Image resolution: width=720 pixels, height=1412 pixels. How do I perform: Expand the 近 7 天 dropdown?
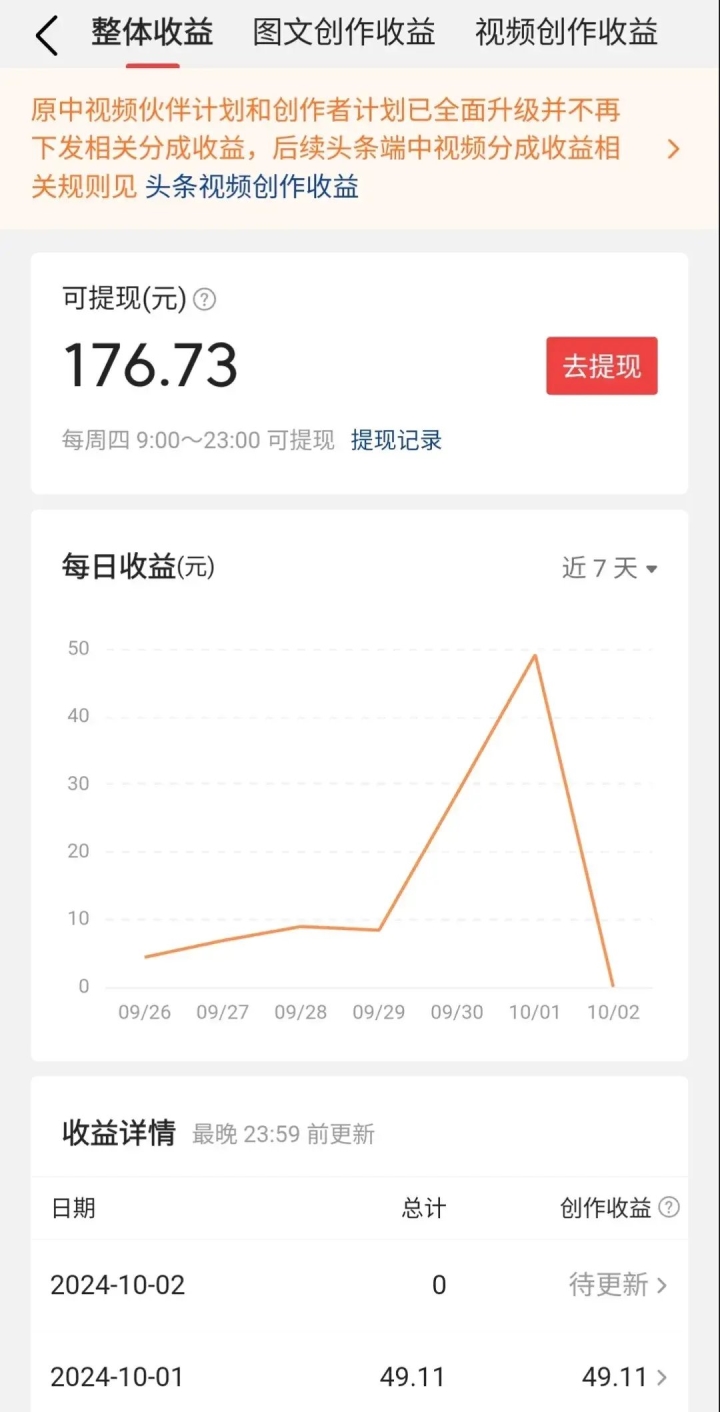[609, 569]
